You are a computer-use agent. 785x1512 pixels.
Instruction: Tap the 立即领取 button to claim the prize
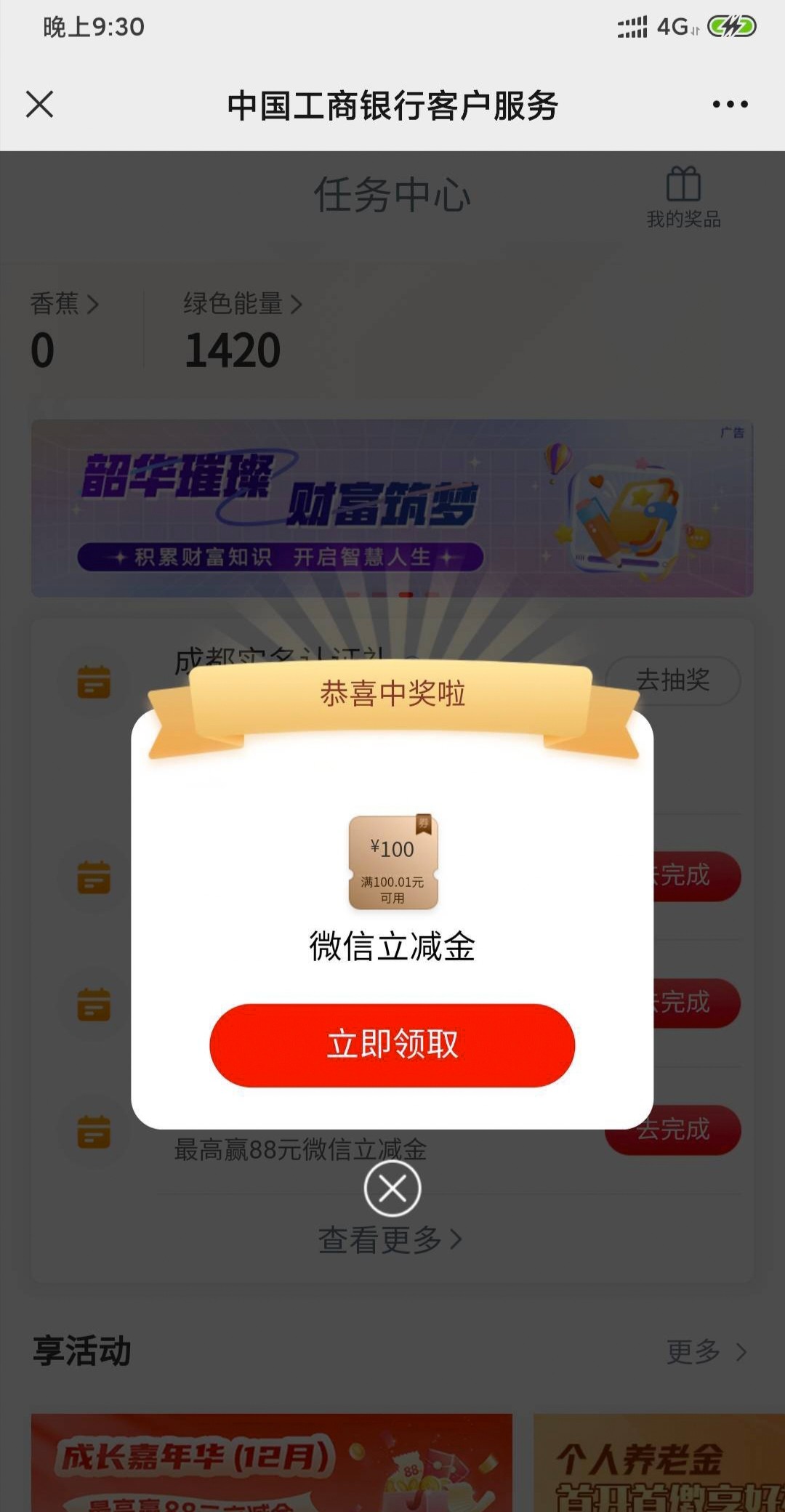point(392,1045)
